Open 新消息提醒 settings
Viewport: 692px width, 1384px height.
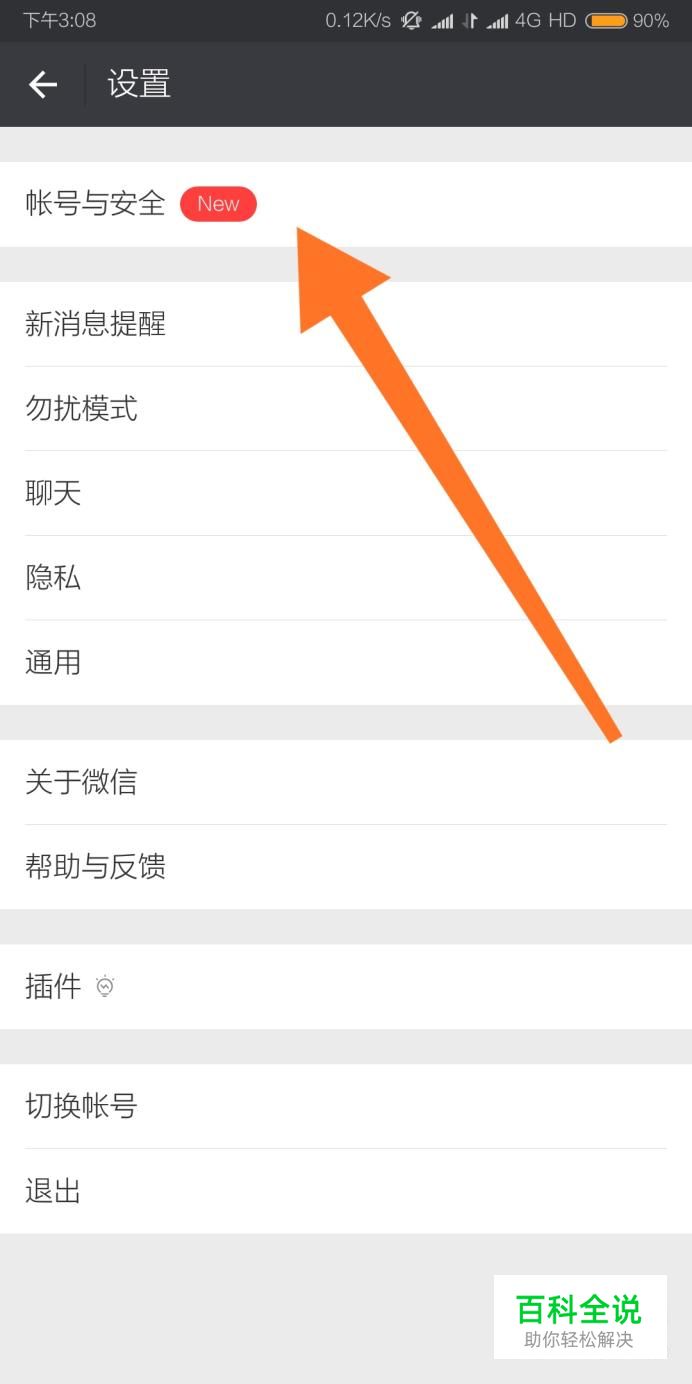point(346,324)
